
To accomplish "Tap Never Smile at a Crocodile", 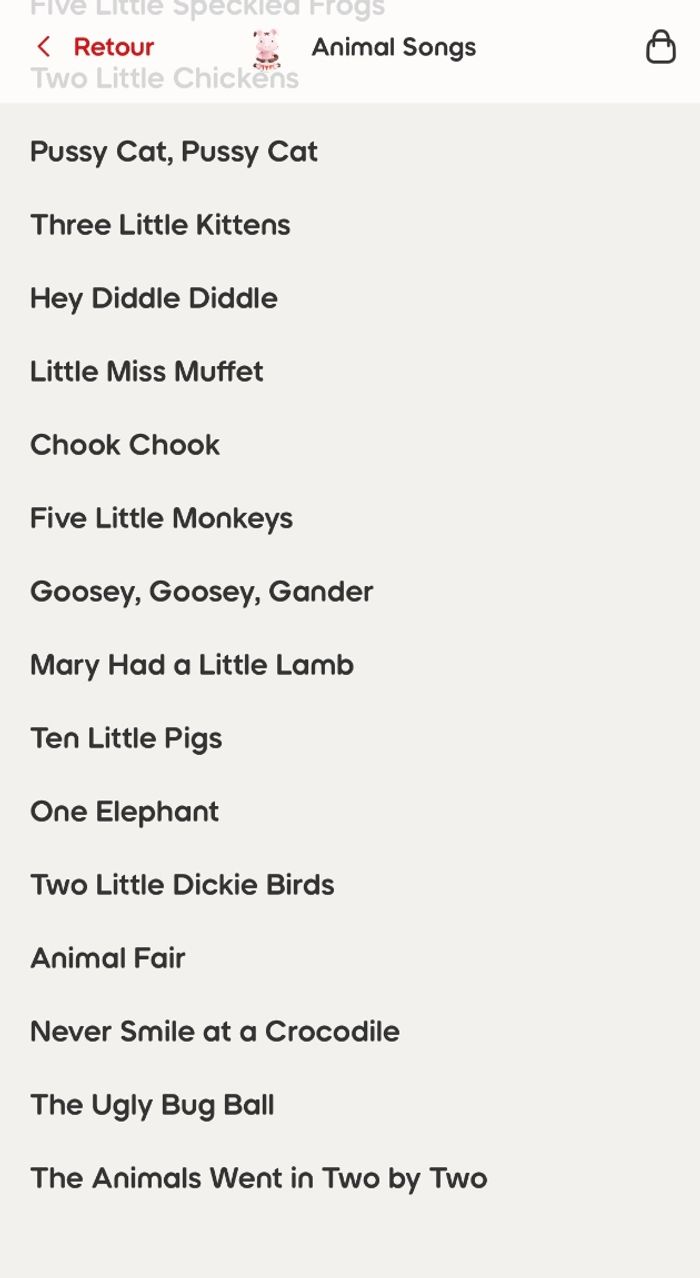I will click(x=215, y=1032).
